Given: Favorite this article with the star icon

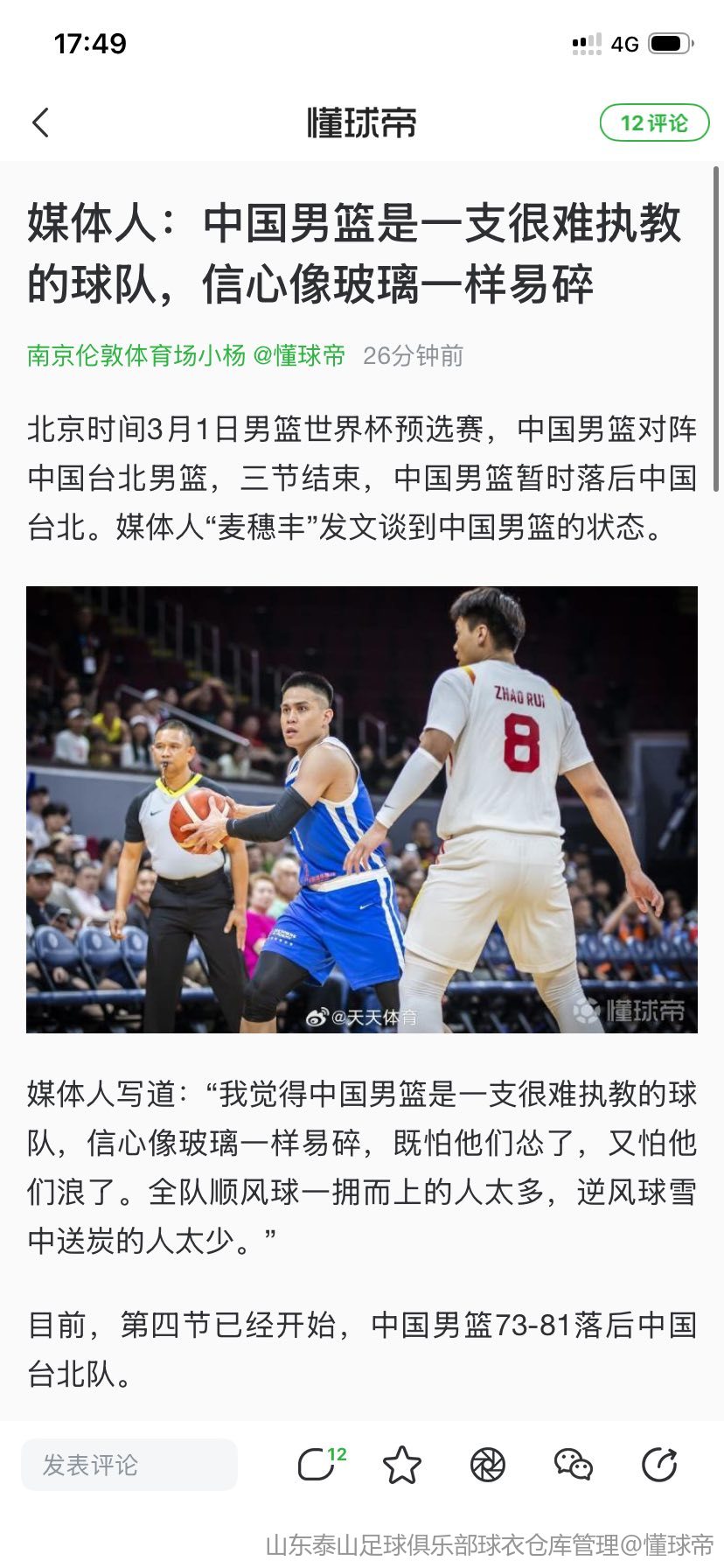Looking at the screenshot, I should click(x=402, y=1465).
